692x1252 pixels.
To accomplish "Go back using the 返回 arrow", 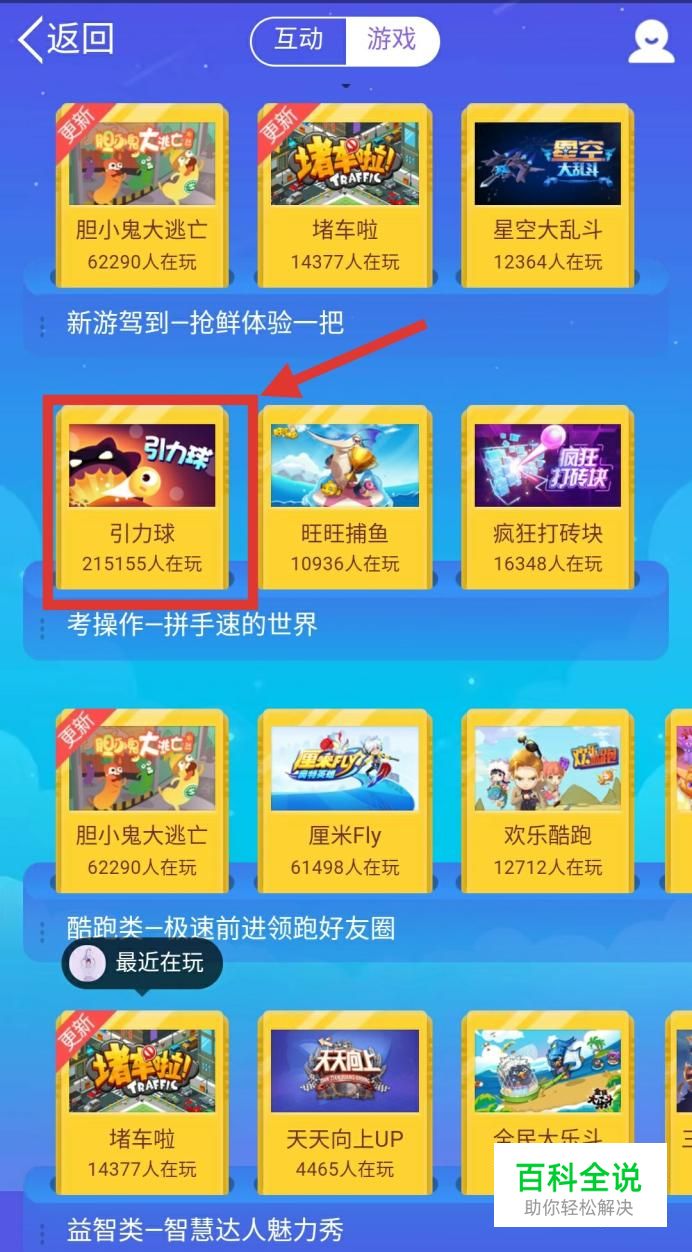I will [65, 40].
